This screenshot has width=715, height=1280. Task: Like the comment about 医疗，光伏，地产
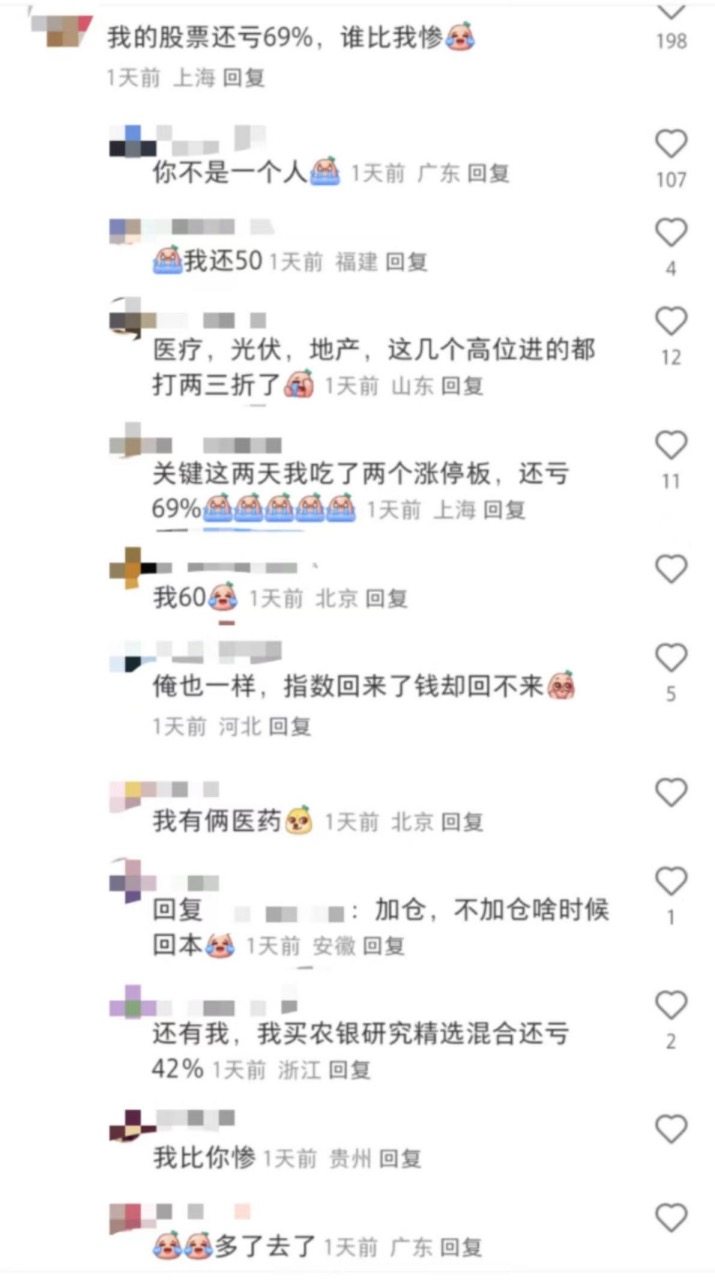(671, 322)
